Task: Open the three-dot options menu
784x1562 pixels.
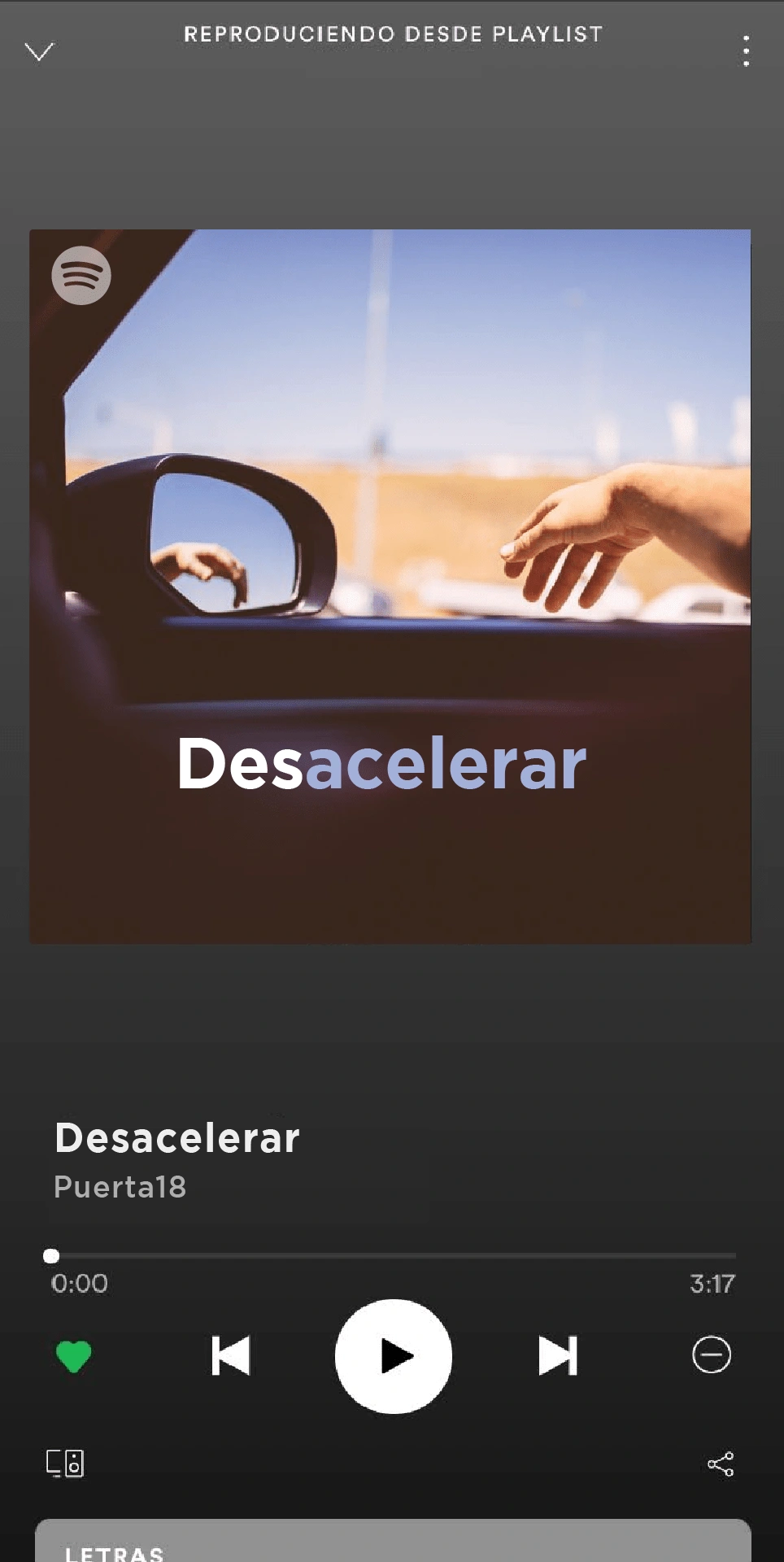Action: (746, 50)
